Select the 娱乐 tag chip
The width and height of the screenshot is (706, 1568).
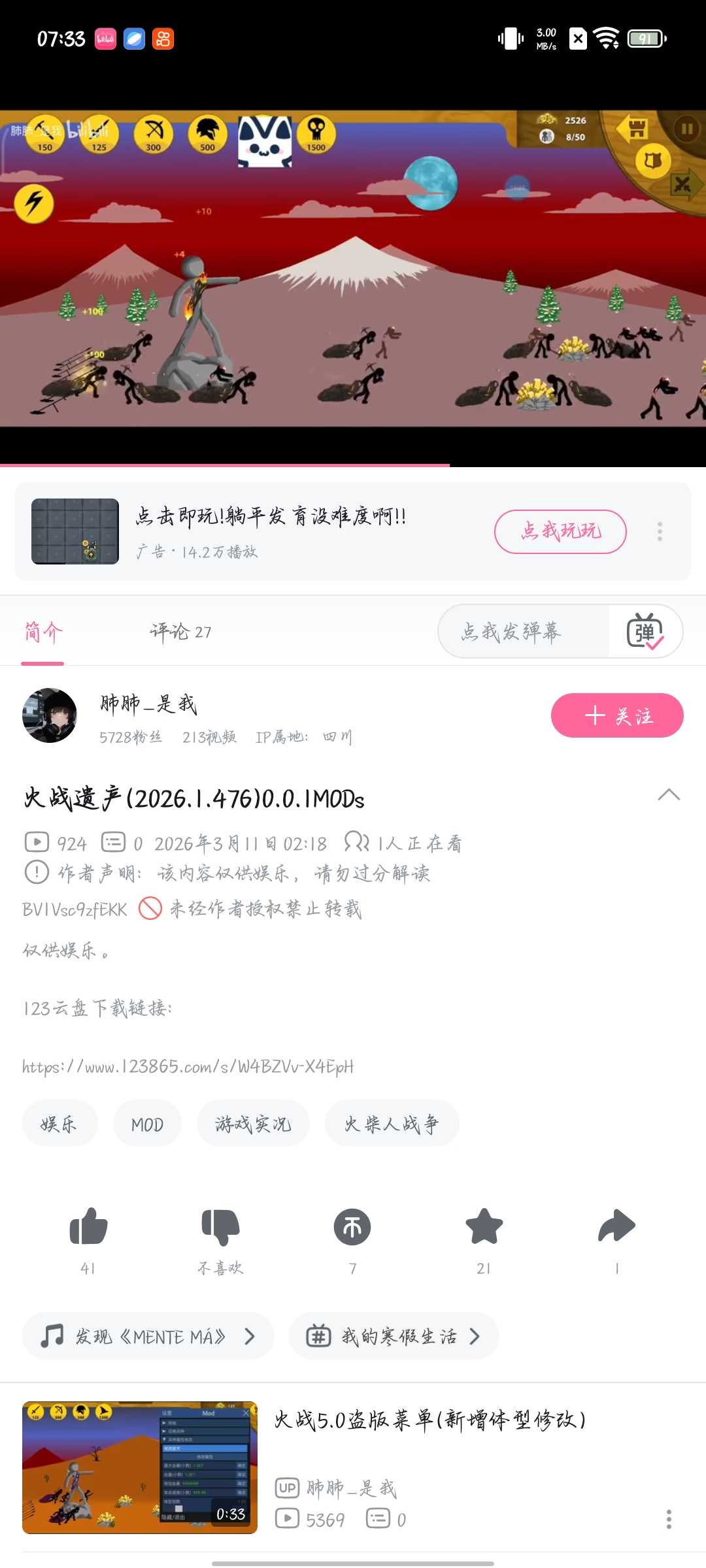(59, 1124)
